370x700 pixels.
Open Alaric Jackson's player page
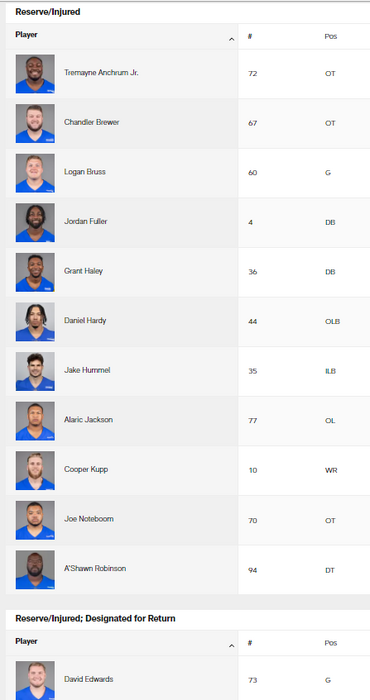tap(88, 419)
